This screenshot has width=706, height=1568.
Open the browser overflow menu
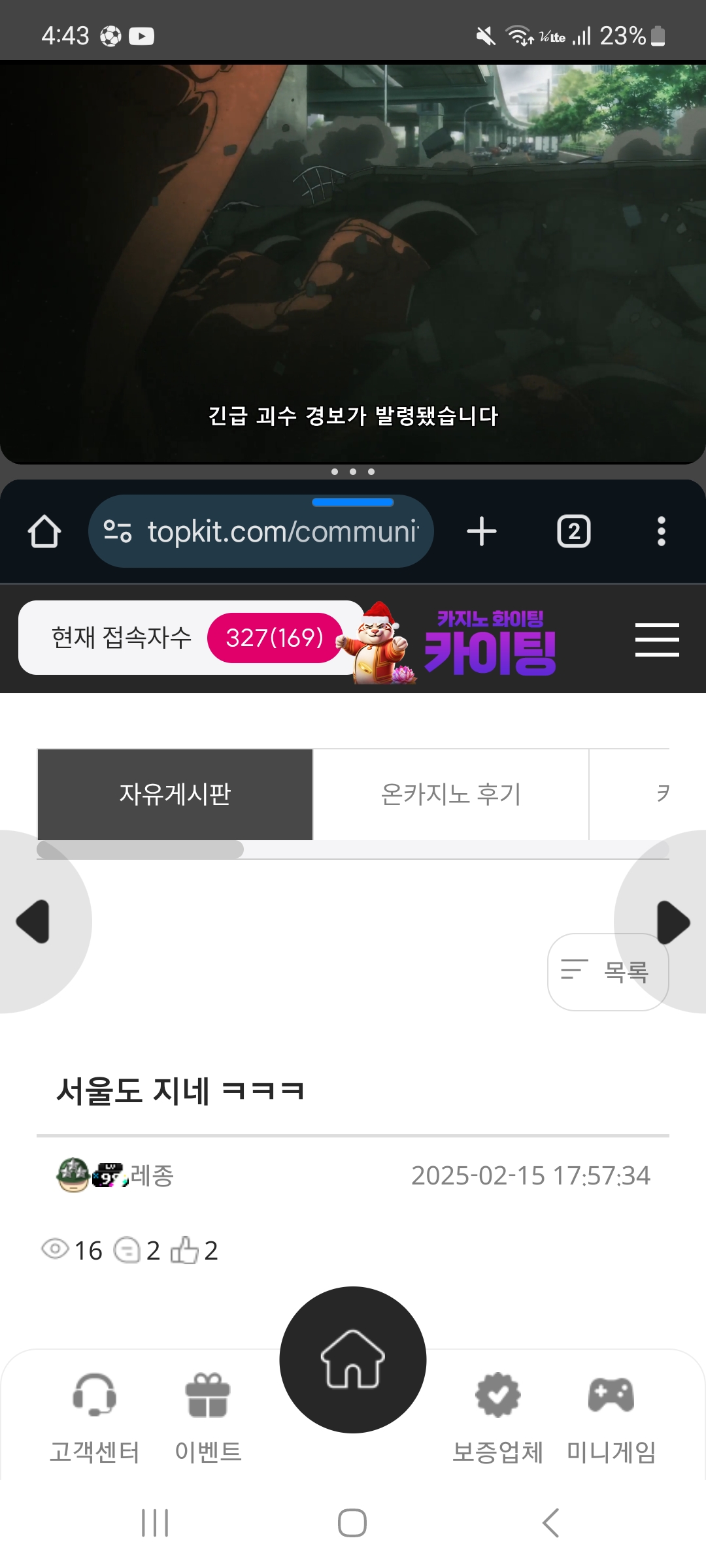[662, 531]
